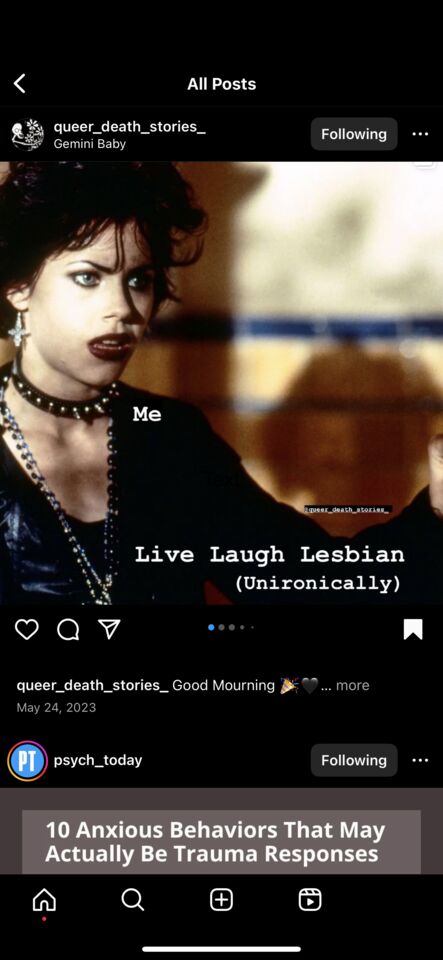443x960 pixels.
Task: Tap Following button on psych_today post
Action: (354, 760)
